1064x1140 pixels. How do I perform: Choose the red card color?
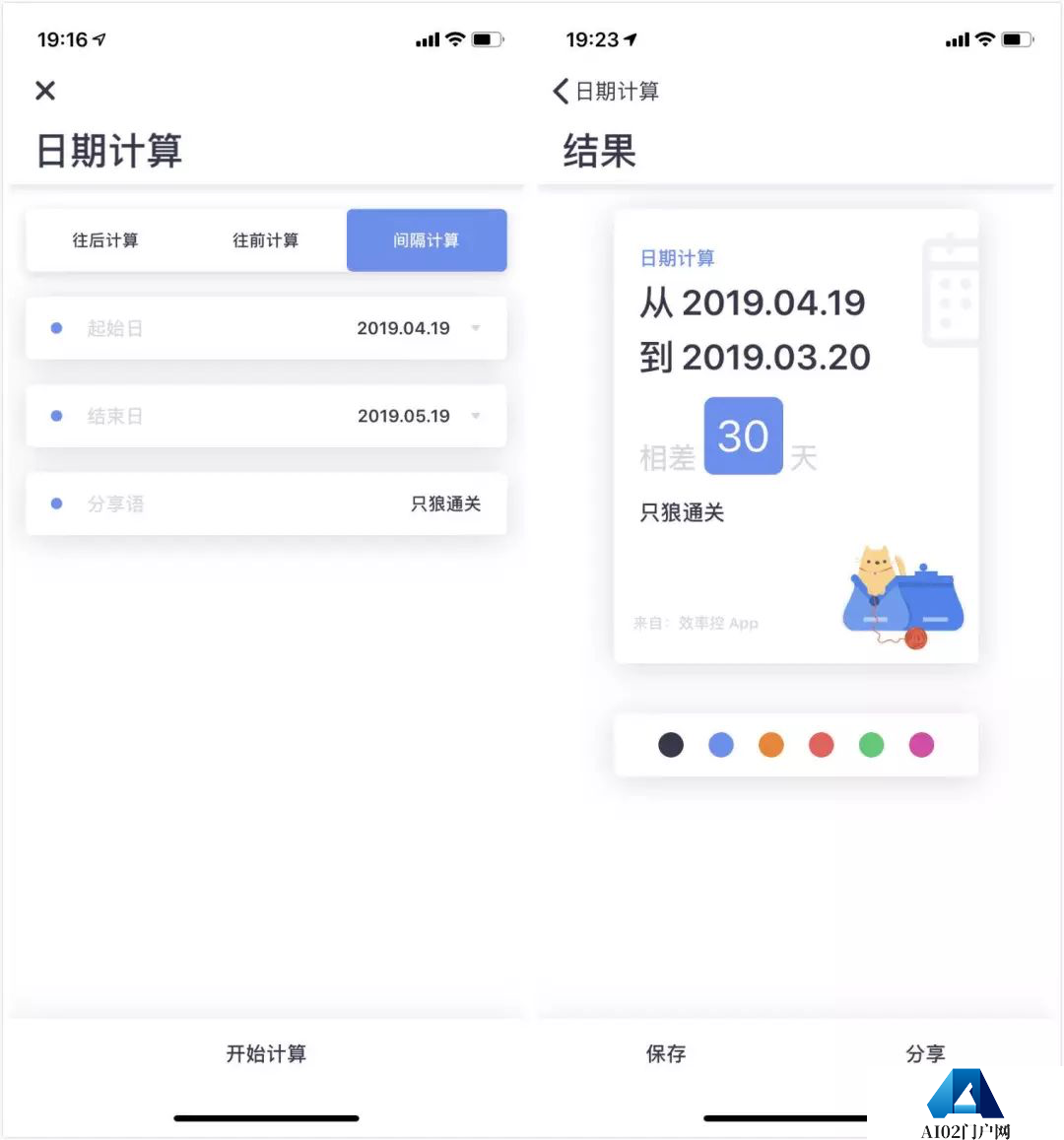tap(822, 745)
